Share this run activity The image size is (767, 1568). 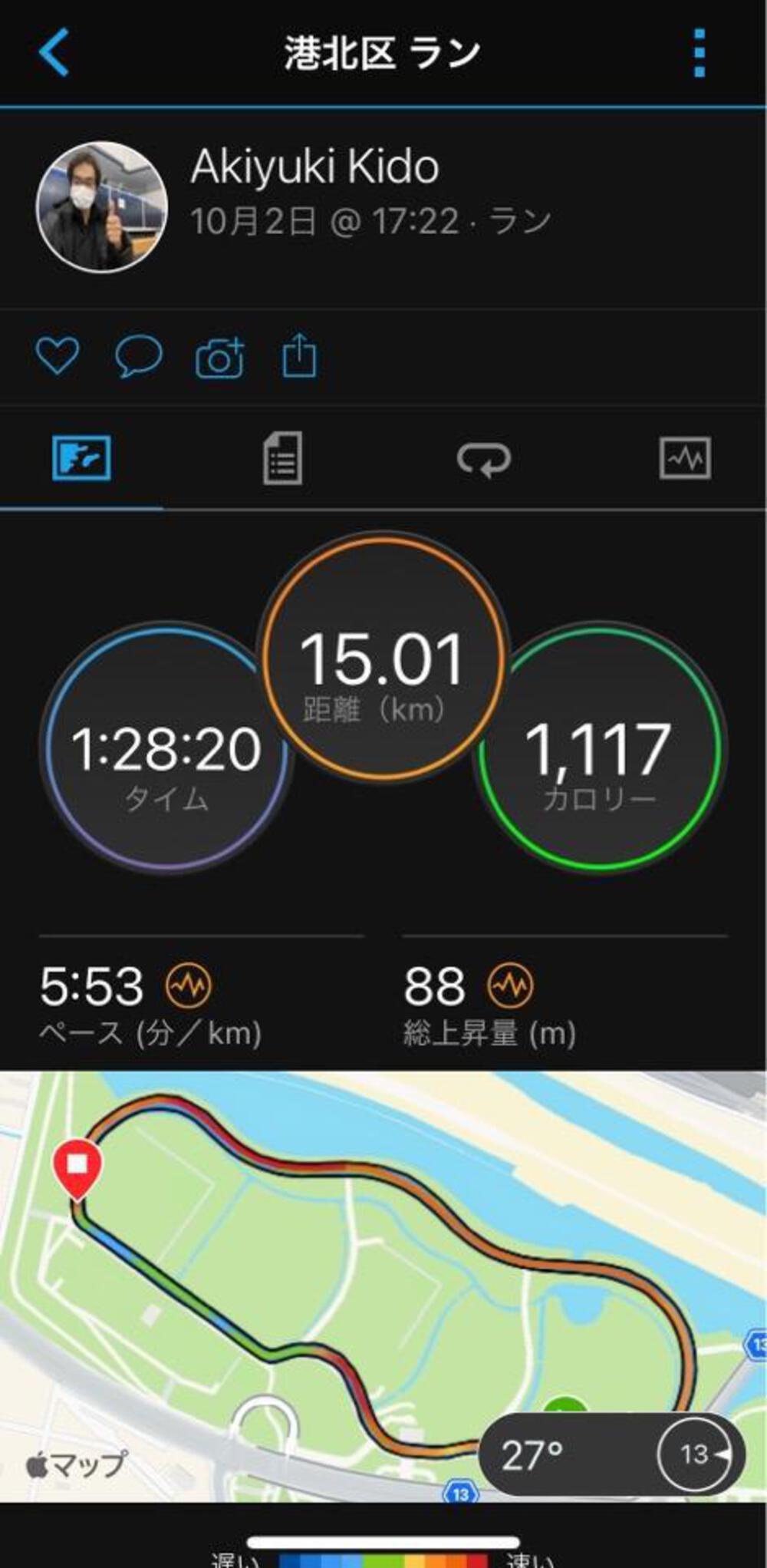299,356
